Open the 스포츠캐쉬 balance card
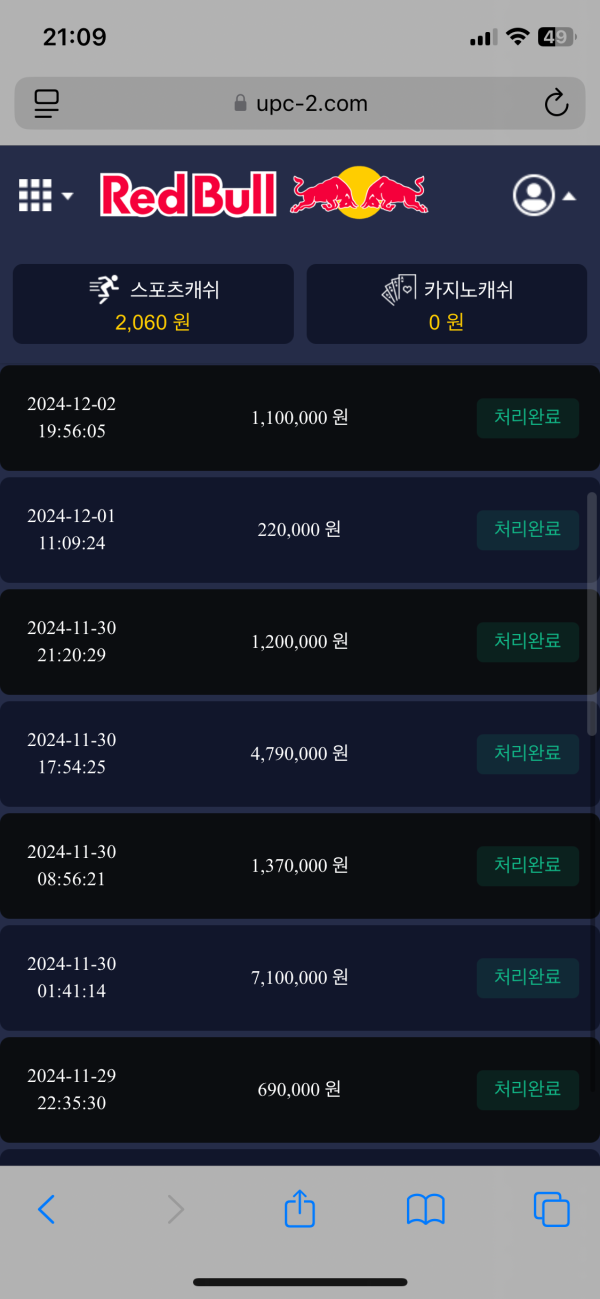The width and height of the screenshot is (600, 1299). click(x=153, y=304)
